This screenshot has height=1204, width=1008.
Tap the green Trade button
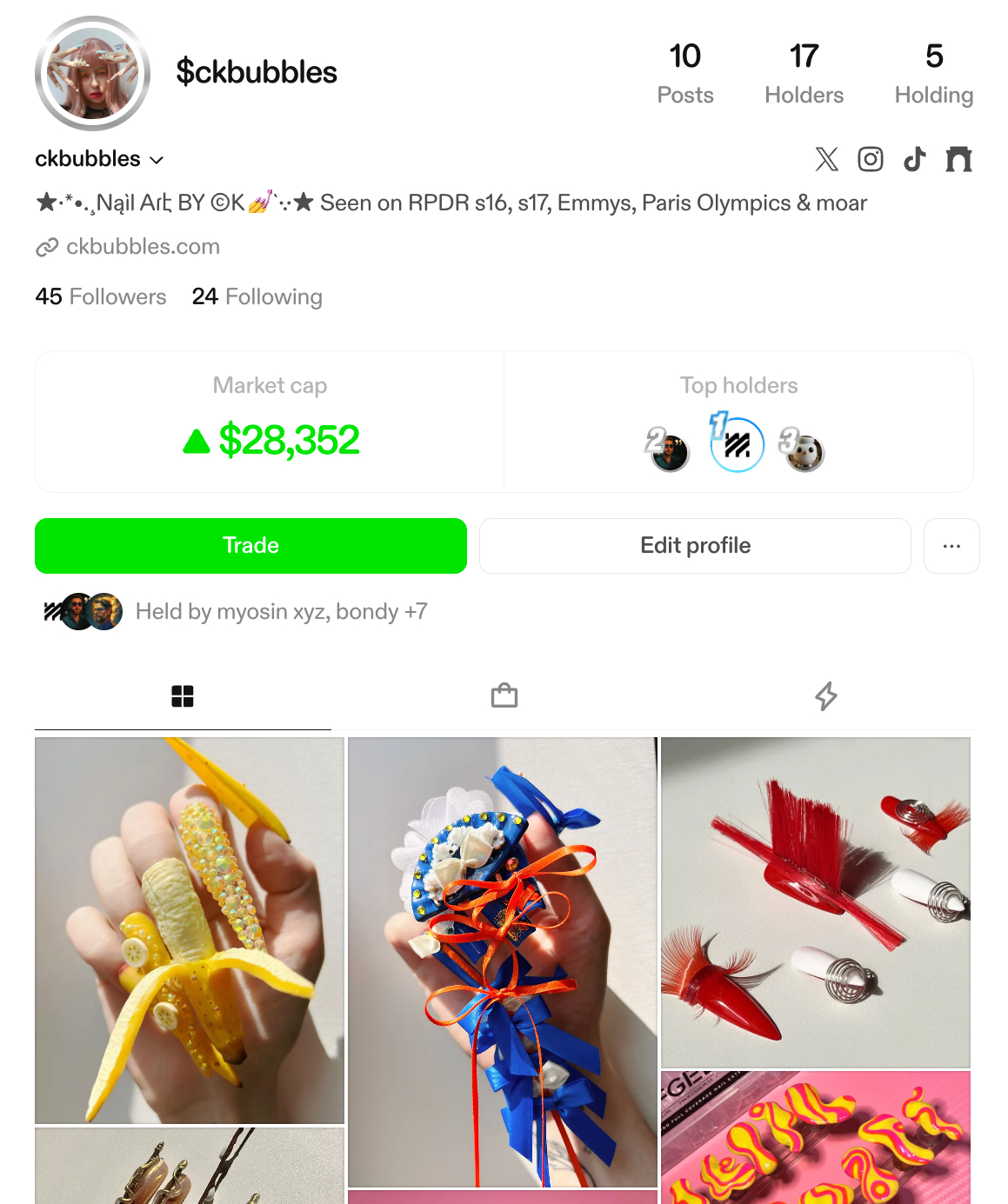(250, 546)
